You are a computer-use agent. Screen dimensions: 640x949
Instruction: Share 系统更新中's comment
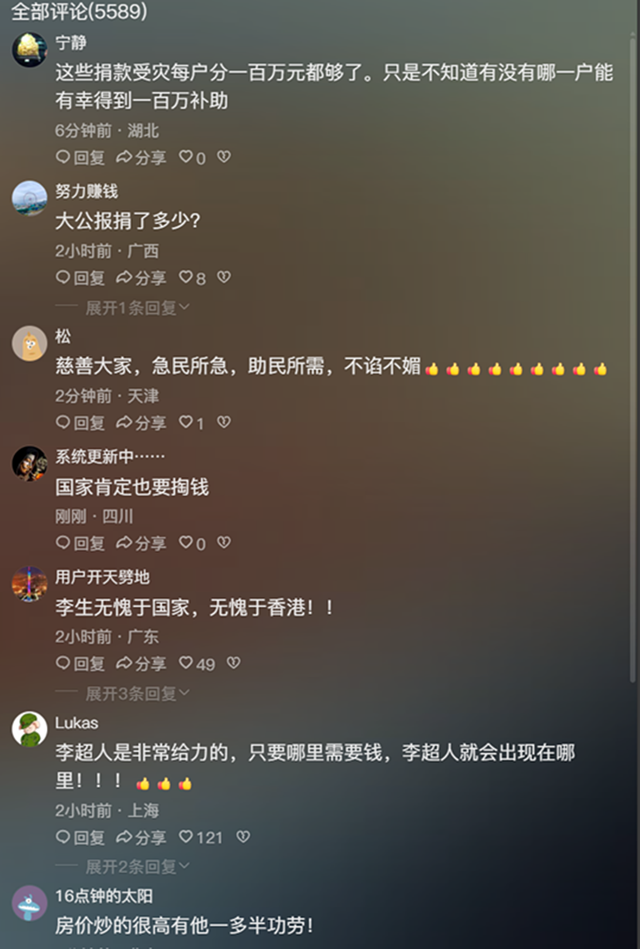tap(141, 543)
